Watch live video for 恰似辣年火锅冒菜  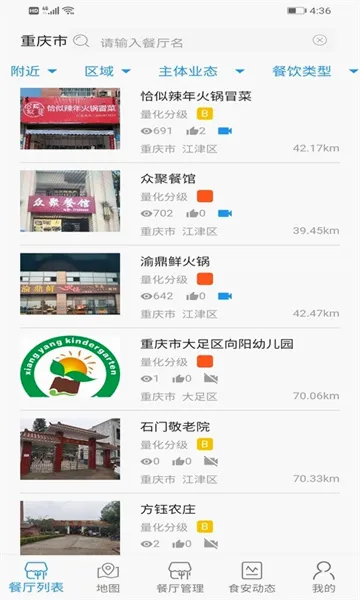[225, 131]
